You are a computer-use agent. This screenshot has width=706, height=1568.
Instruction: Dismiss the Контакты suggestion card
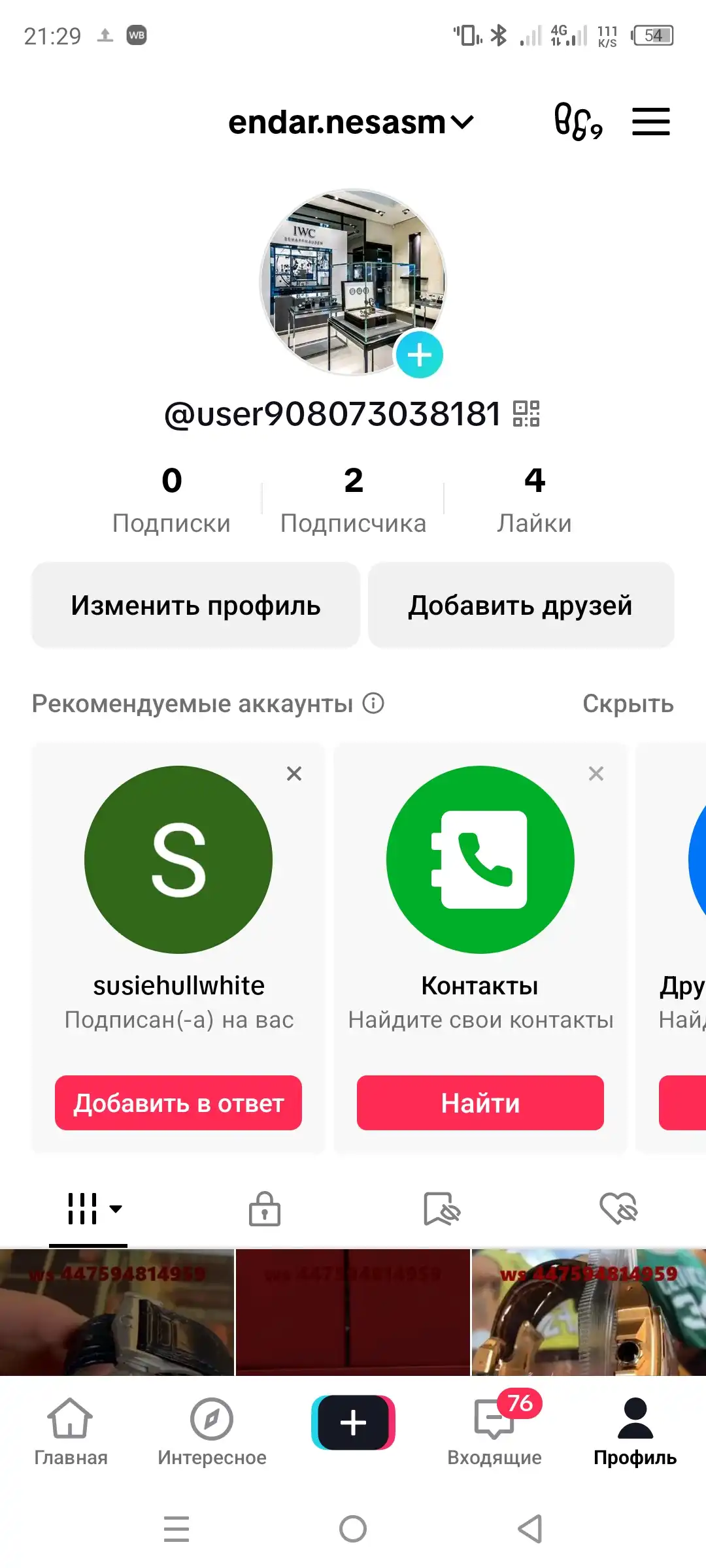pyautogui.click(x=596, y=774)
